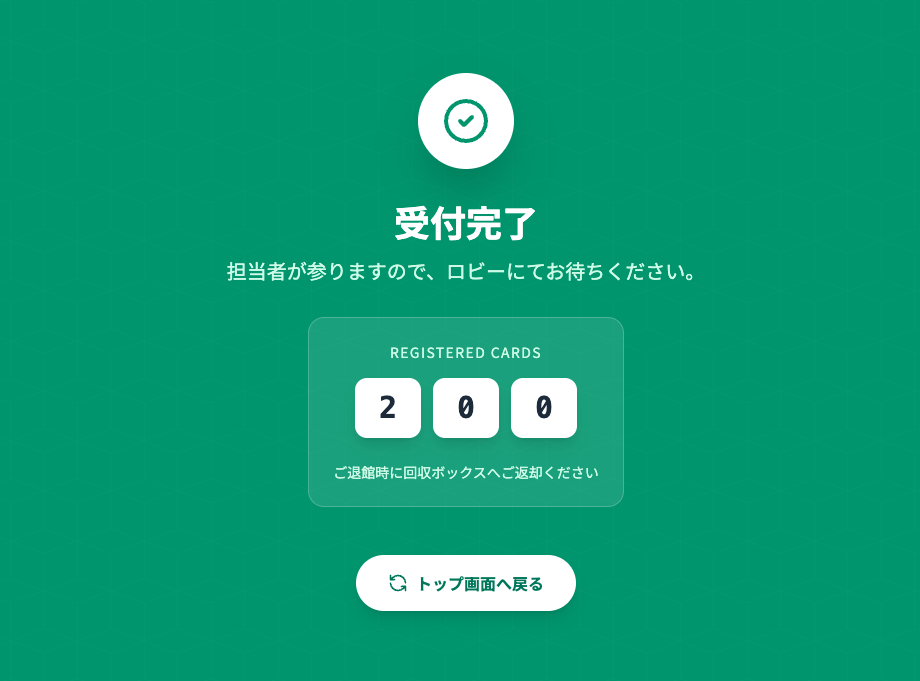Tap the トップ画面へ戻る button
This screenshot has height=681, width=920.
pos(466,583)
